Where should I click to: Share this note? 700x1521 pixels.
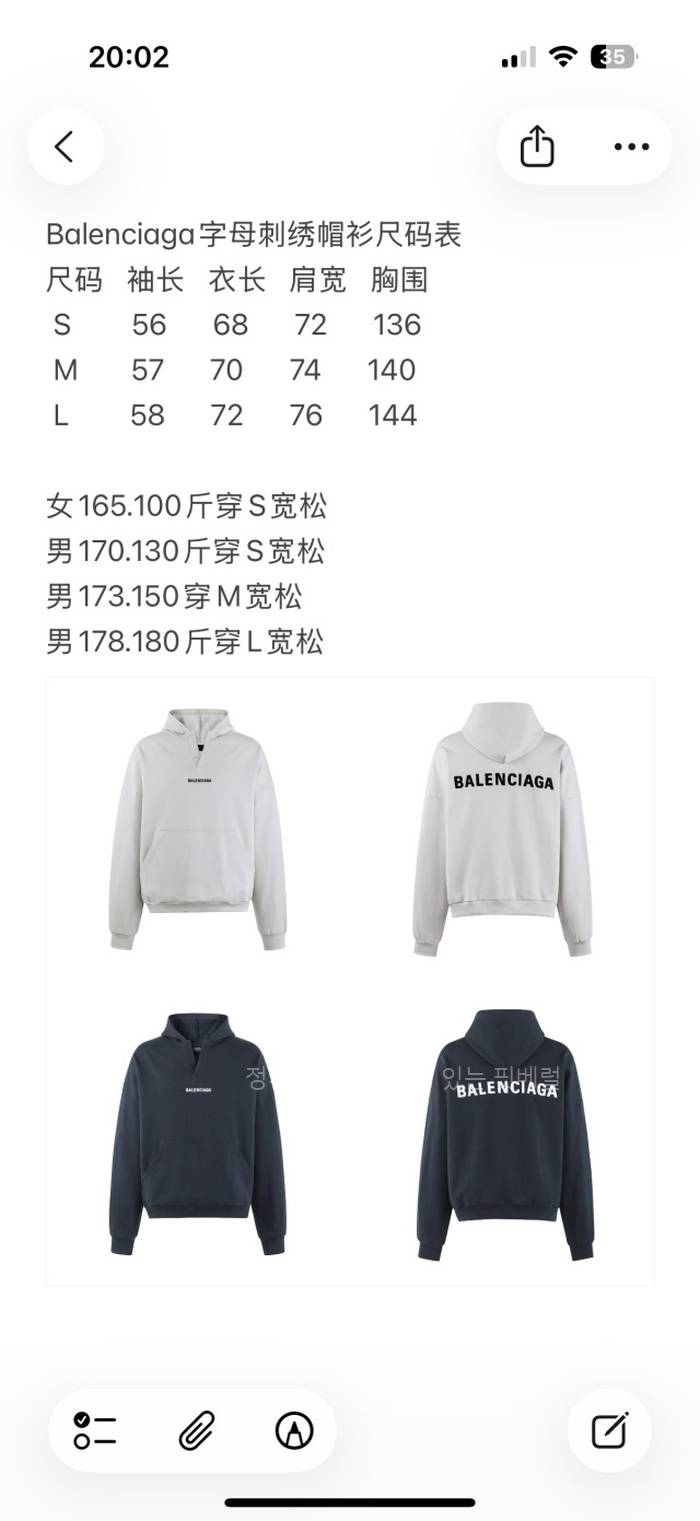(537, 148)
